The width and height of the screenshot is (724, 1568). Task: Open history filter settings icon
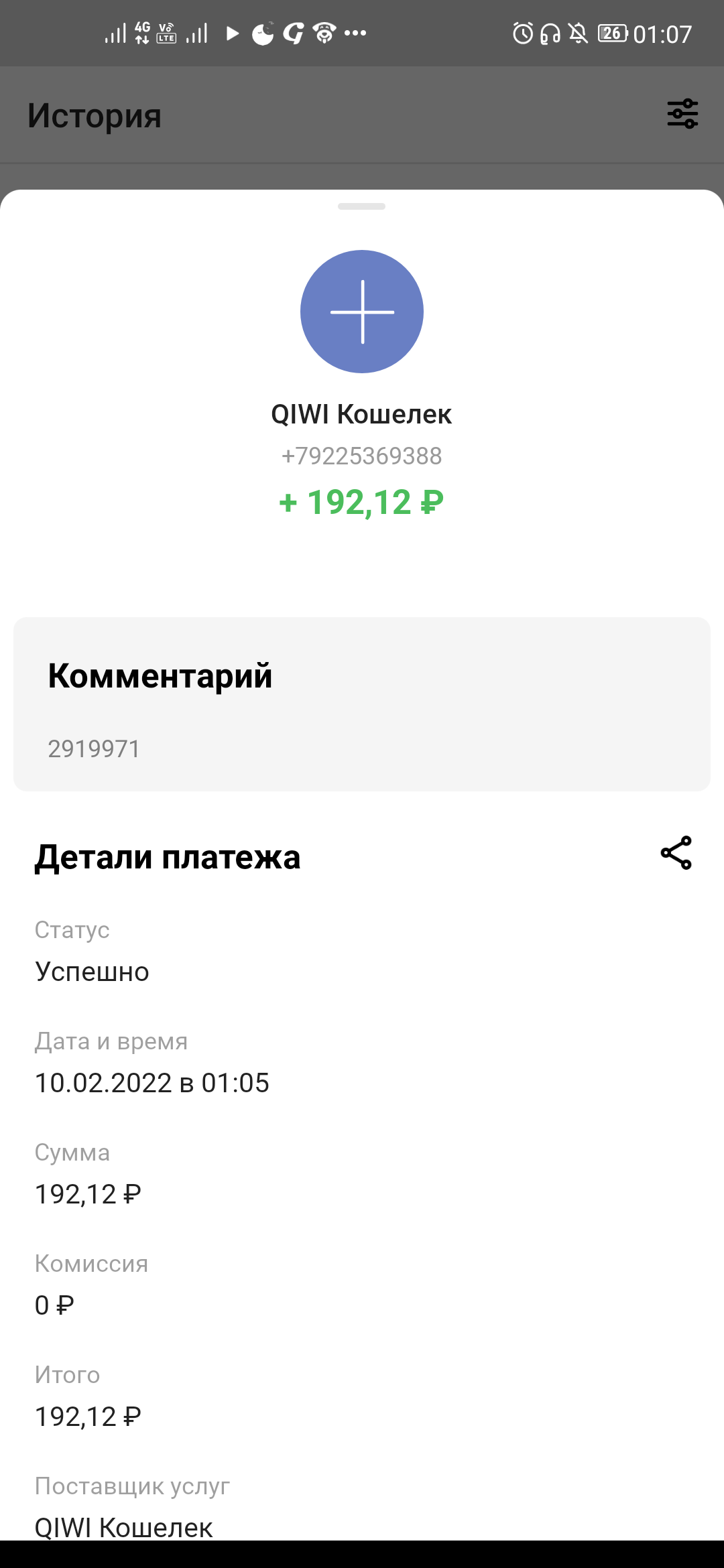(x=682, y=114)
